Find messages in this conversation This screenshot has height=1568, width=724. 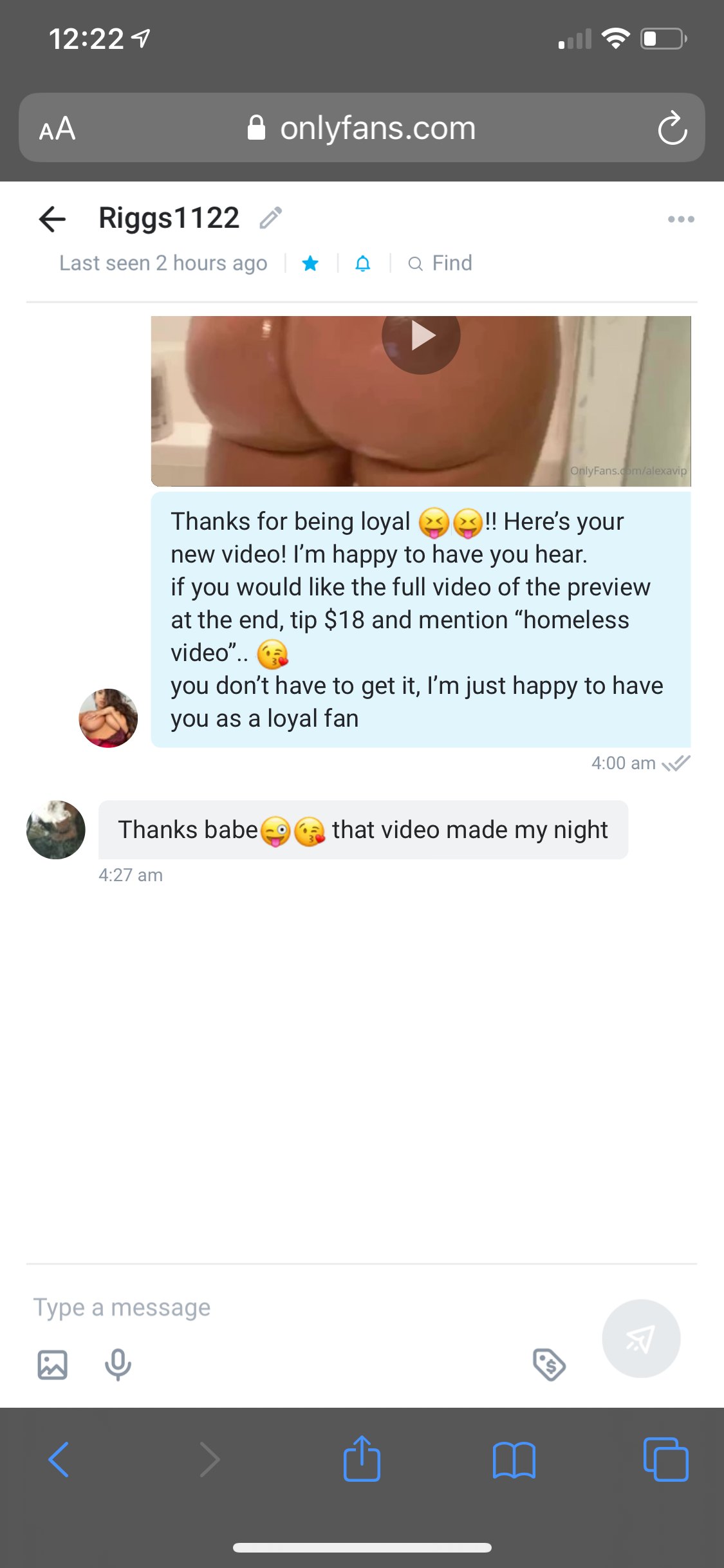[x=440, y=263]
